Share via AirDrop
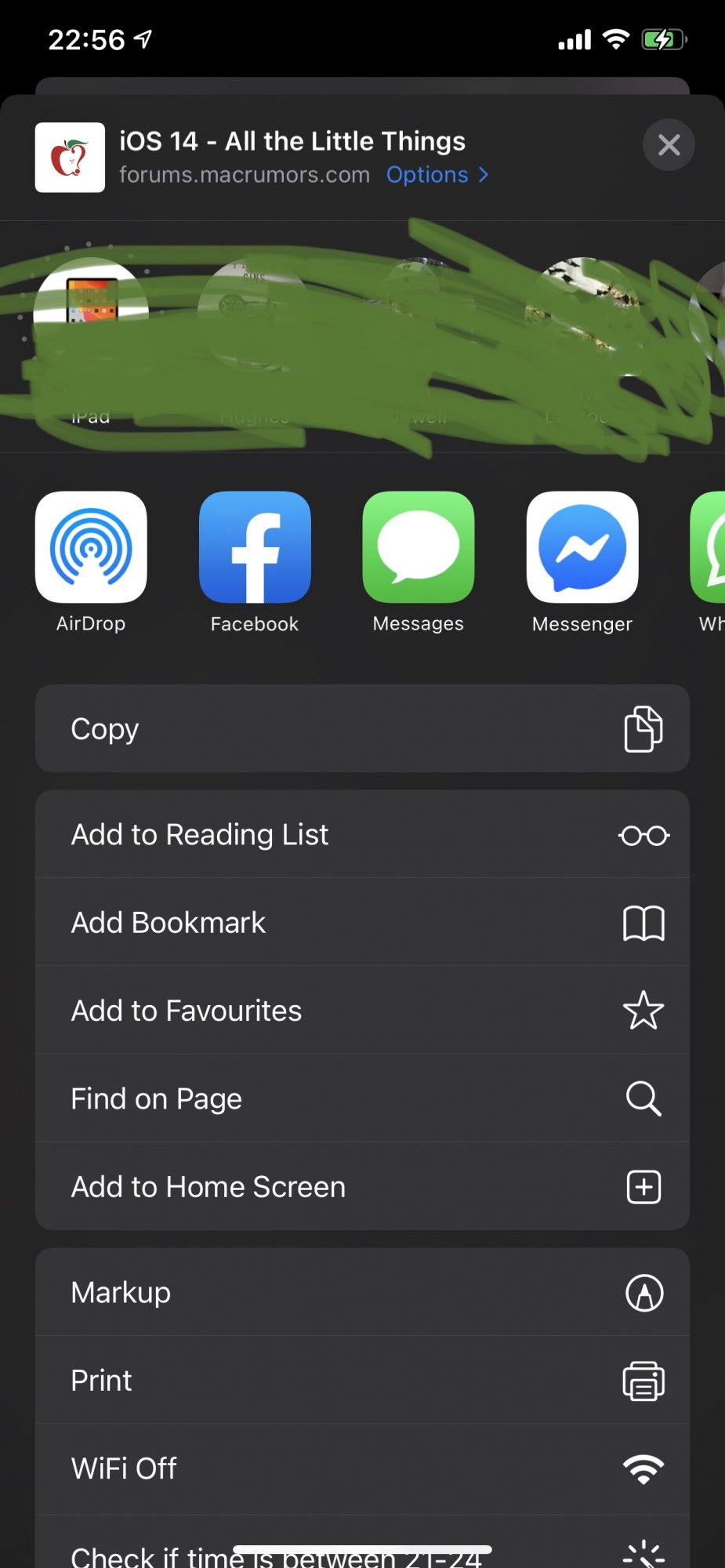Screen dimensions: 725x1568 (x=91, y=562)
